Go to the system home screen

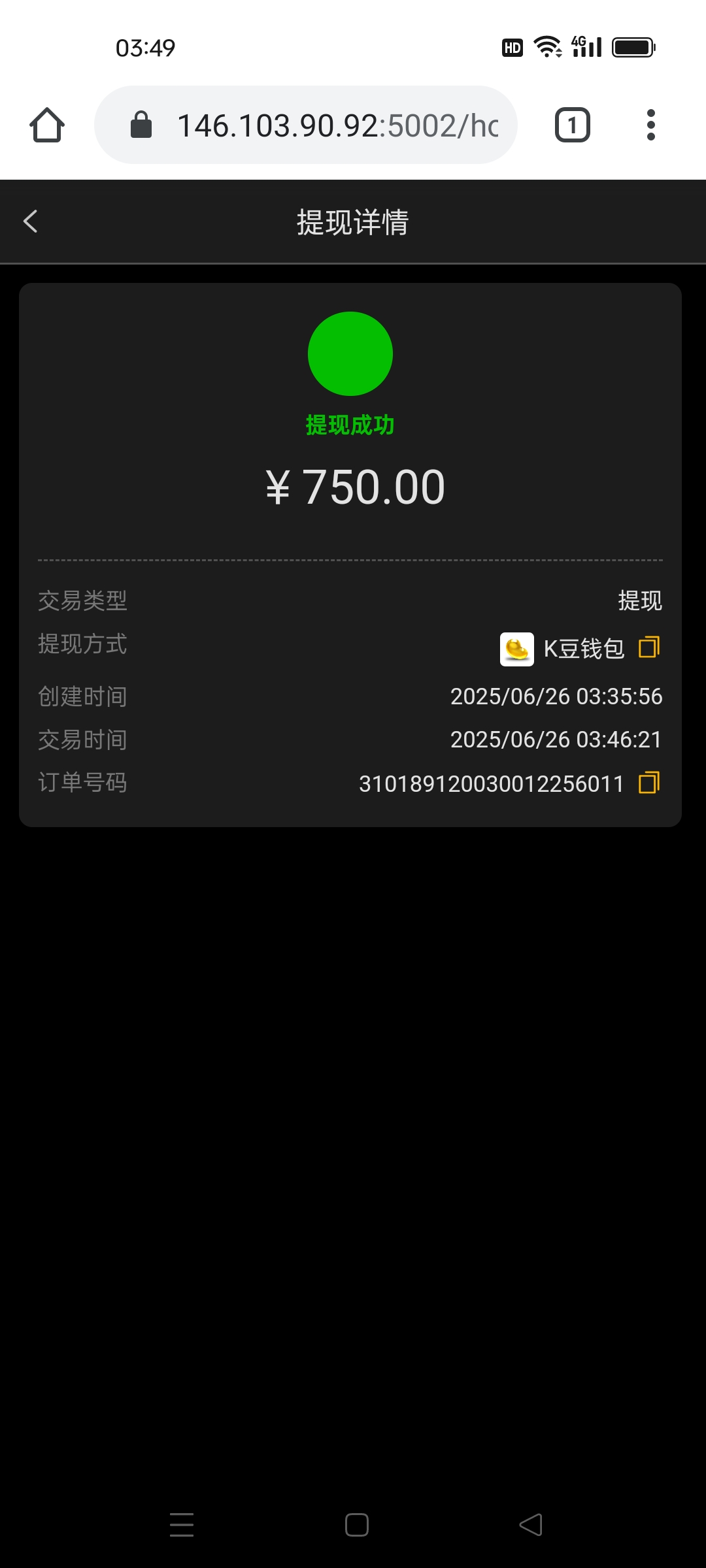357,1525
